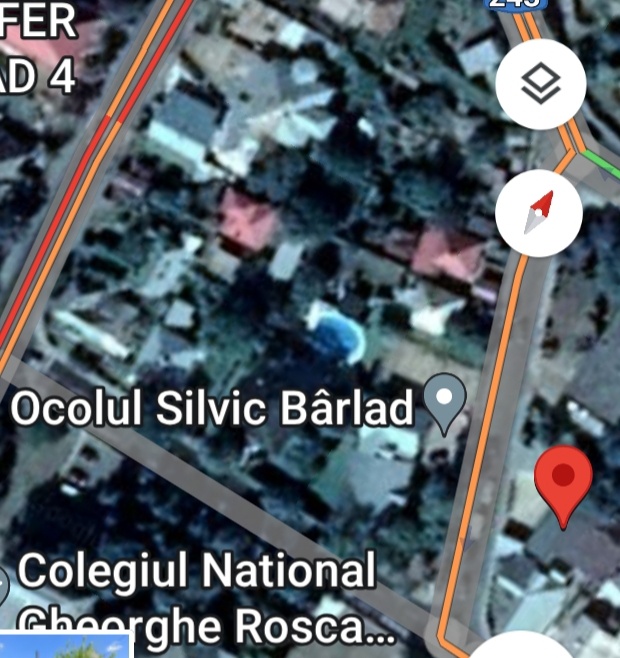Open the map layers selector
The height and width of the screenshot is (658, 620).
tap(541, 86)
